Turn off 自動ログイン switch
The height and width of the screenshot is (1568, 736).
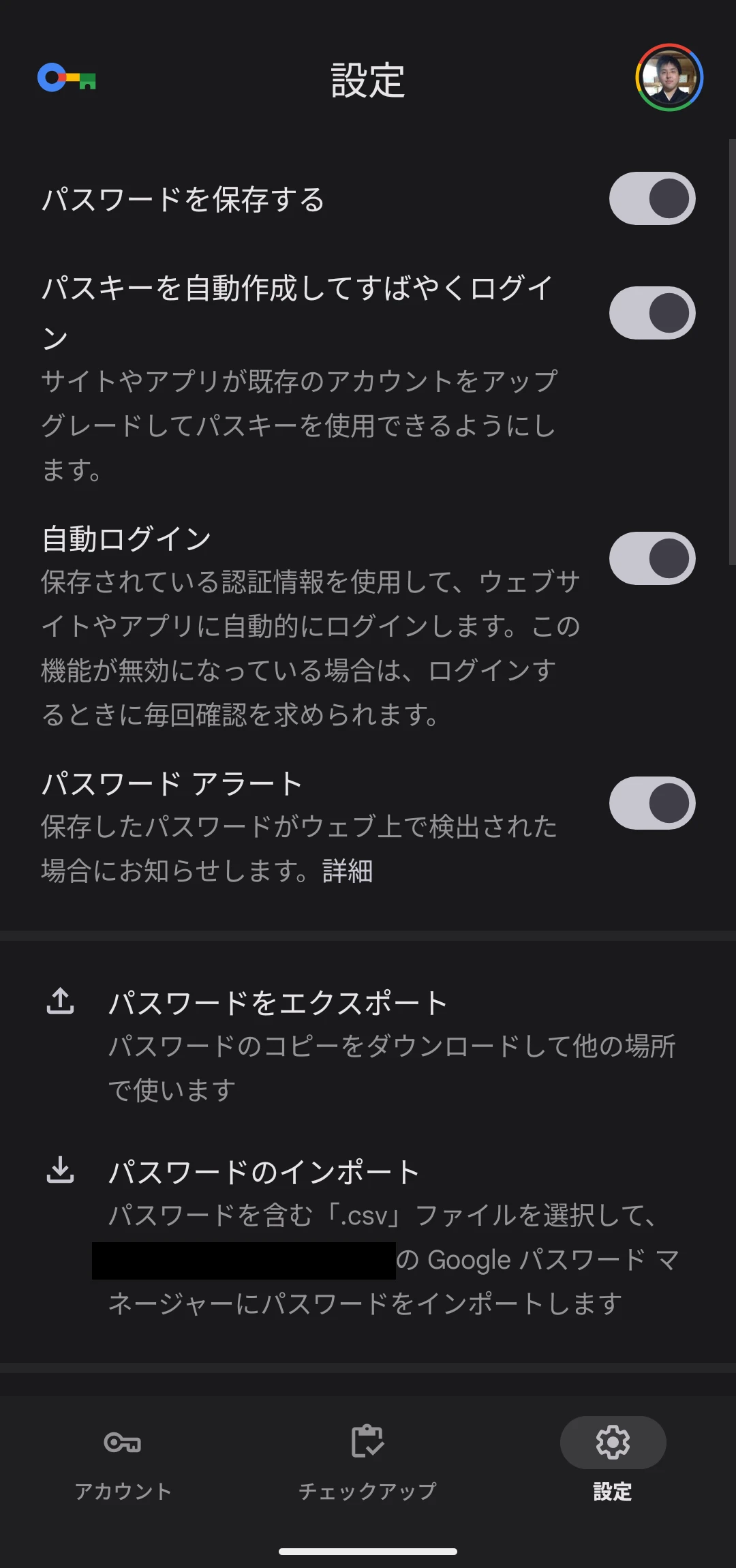[652, 558]
